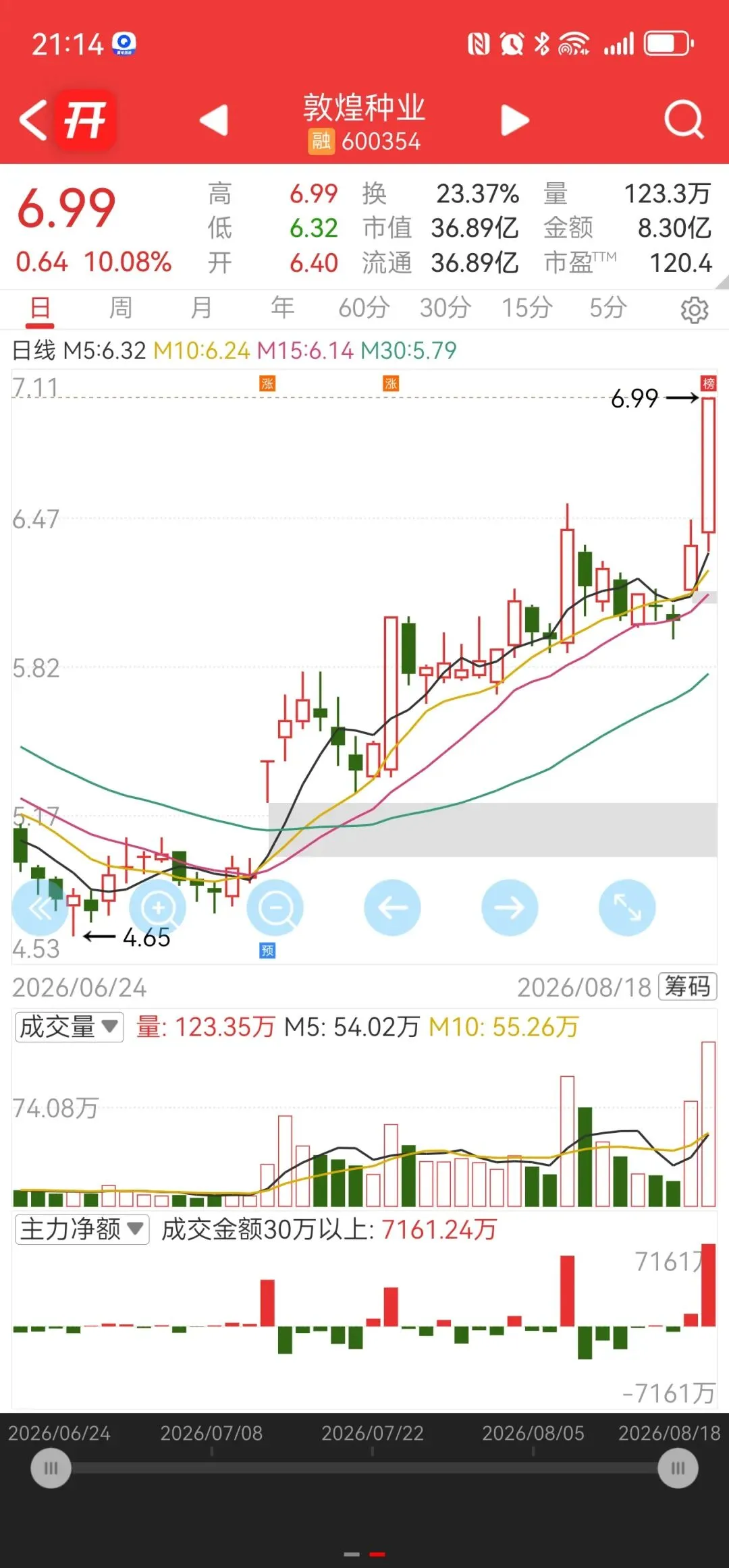This screenshot has width=729, height=1568.
Task: Select the 周 weekly chart tab
Action: click(121, 308)
